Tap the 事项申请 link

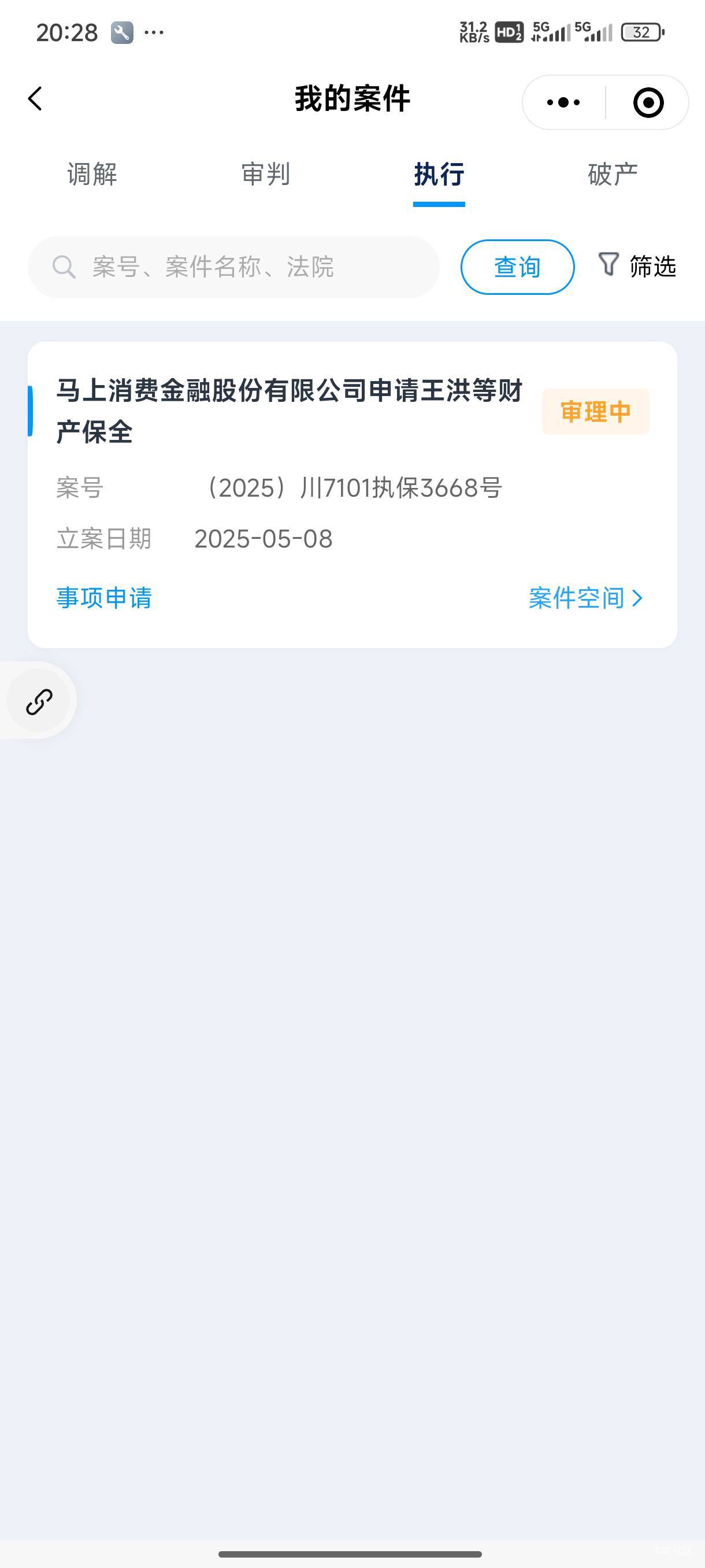click(x=104, y=598)
